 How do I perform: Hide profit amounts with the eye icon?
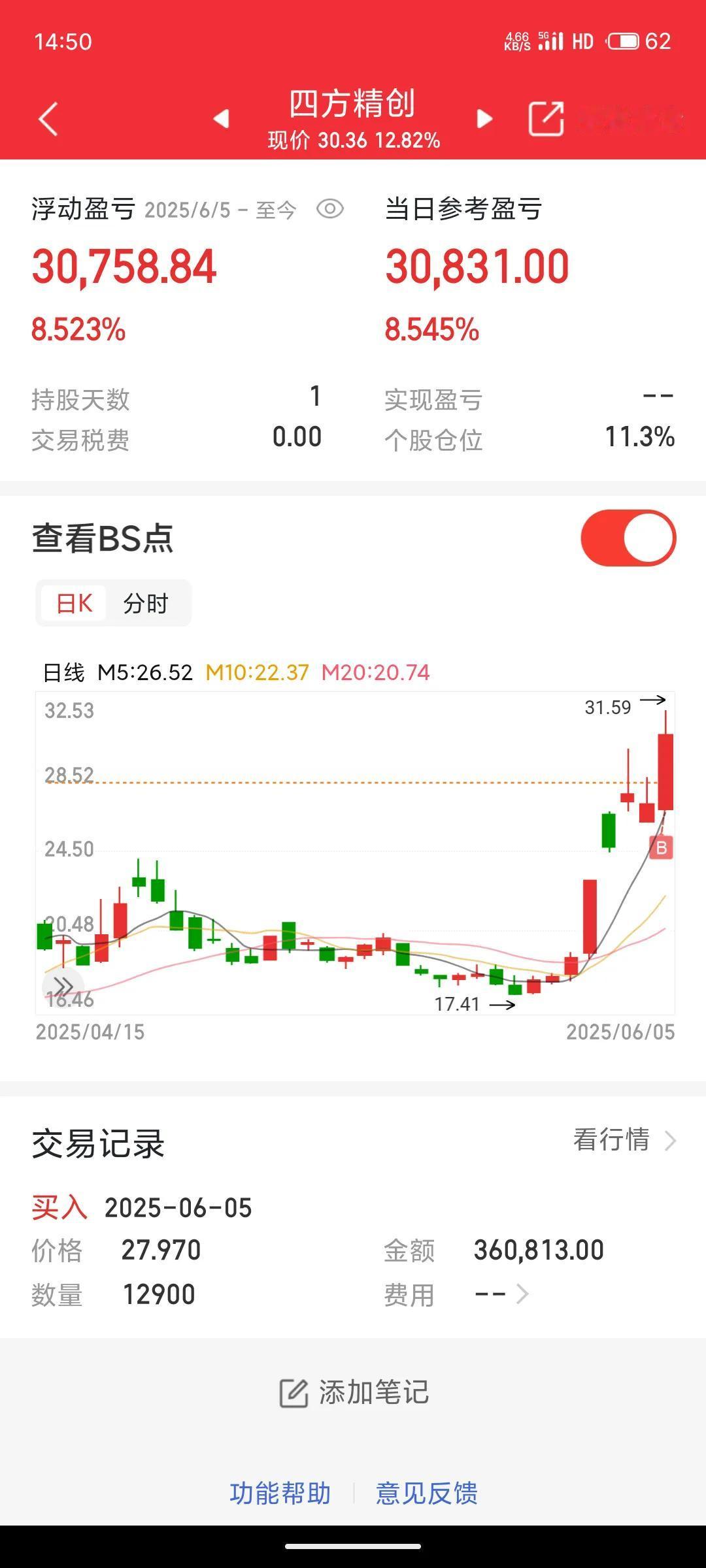[330, 209]
